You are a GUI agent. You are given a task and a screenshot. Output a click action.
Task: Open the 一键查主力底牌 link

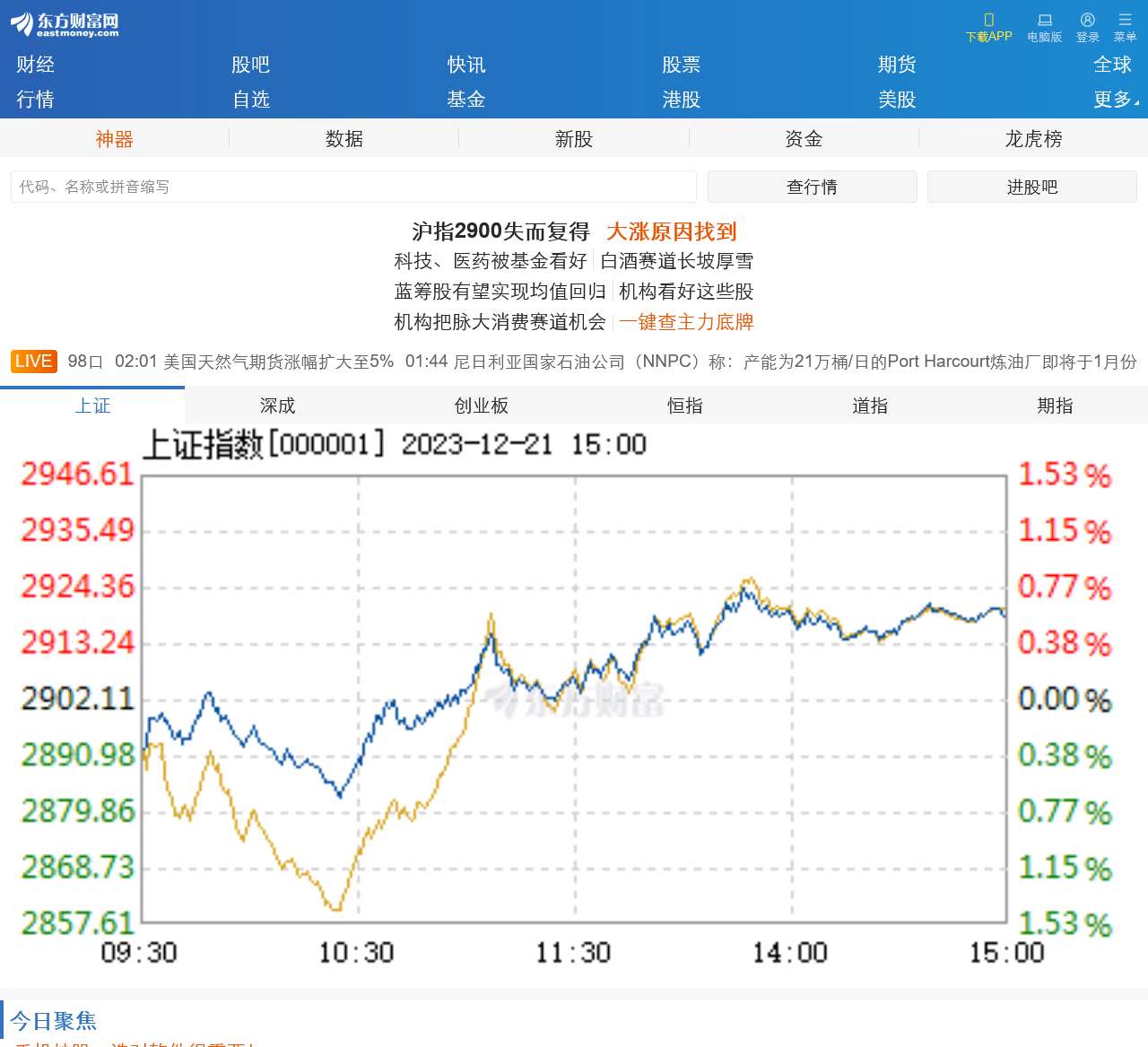tap(686, 322)
